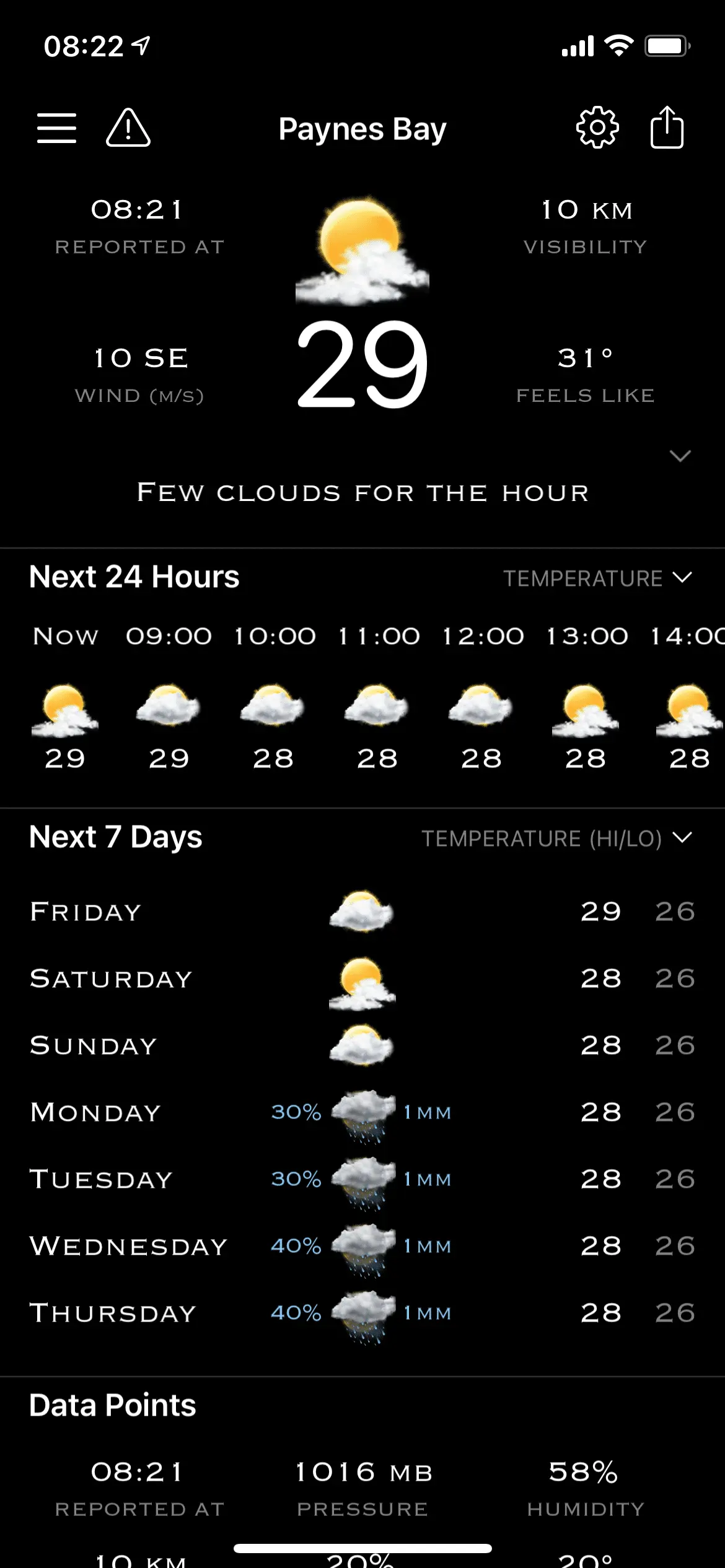Open settings gear
This screenshot has height=1568, width=725.
coord(597,128)
